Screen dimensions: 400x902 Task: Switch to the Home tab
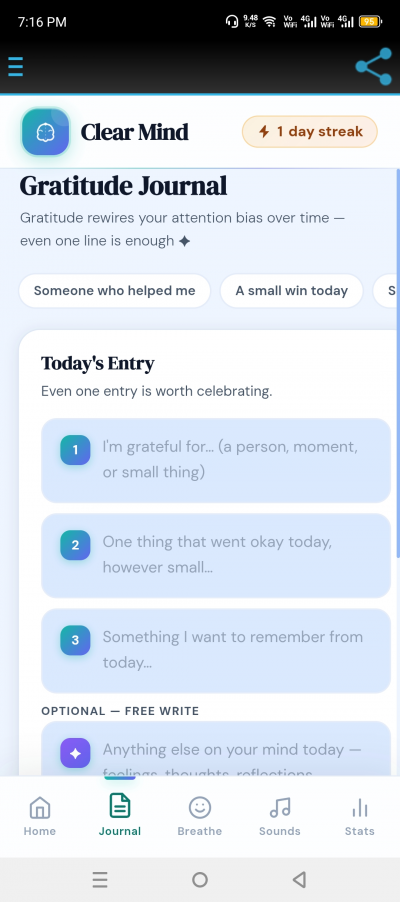[40, 816]
